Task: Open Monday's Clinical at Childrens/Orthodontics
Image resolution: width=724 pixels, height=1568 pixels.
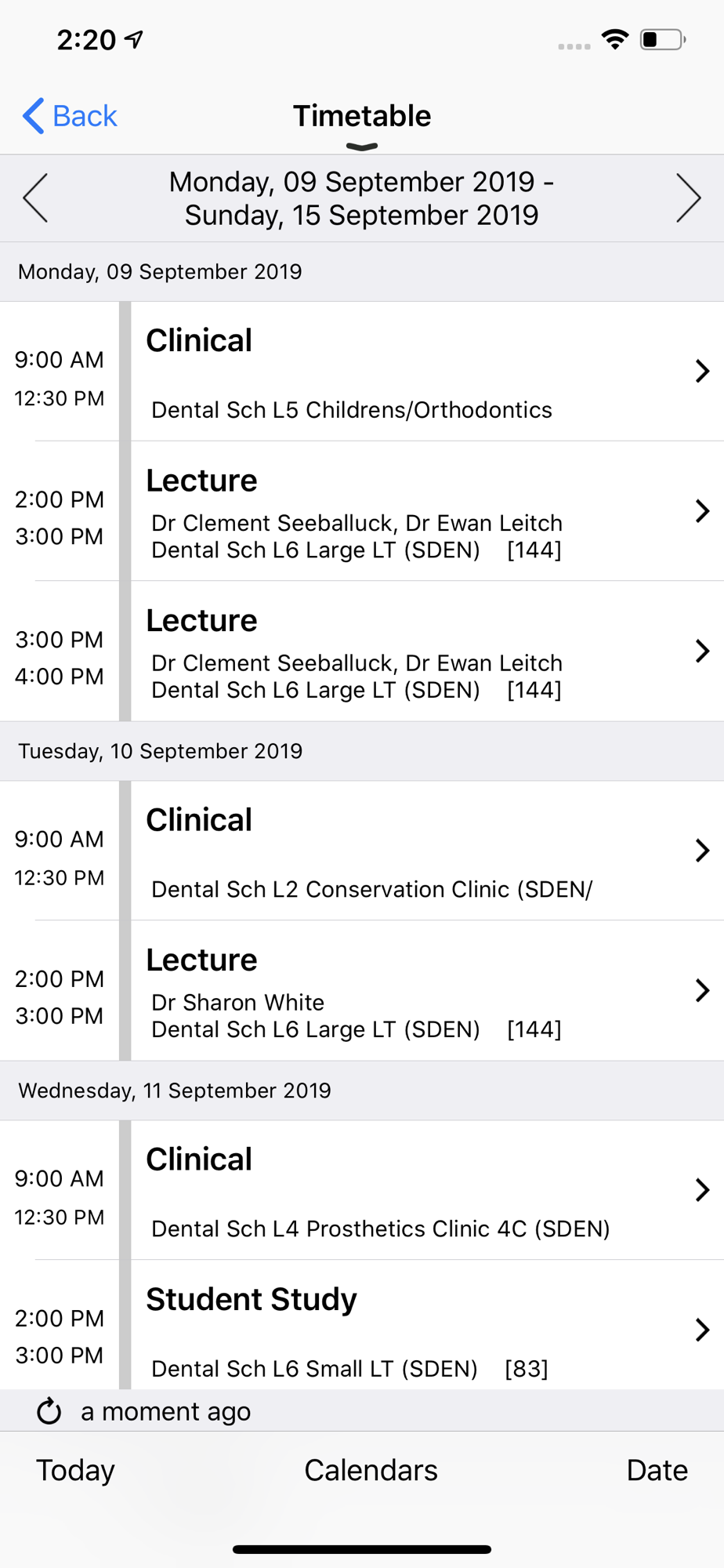Action: (x=362, y=371)
